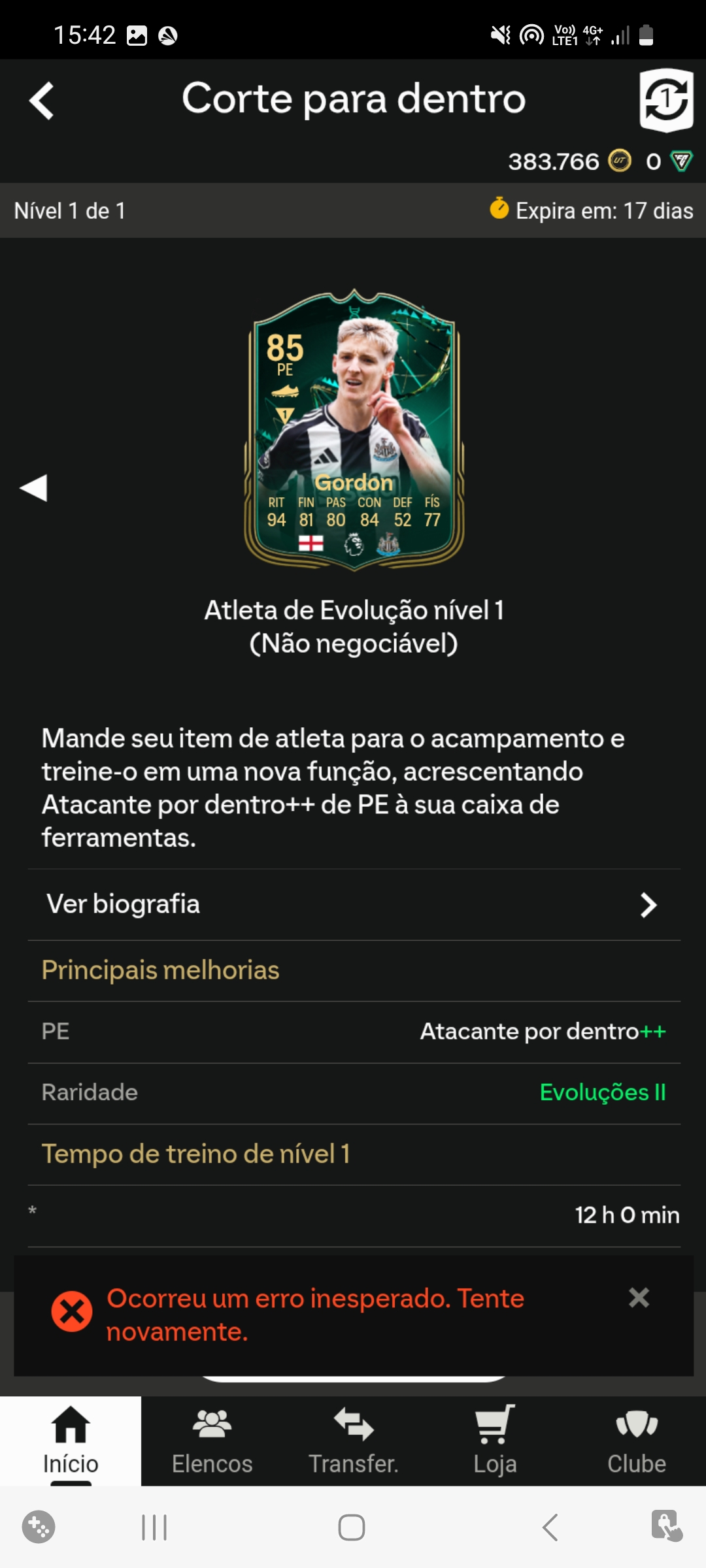Switch to the Elencos tab
The width and height of the screenshot is (706, 1568).
click(x=212, y=1441)
